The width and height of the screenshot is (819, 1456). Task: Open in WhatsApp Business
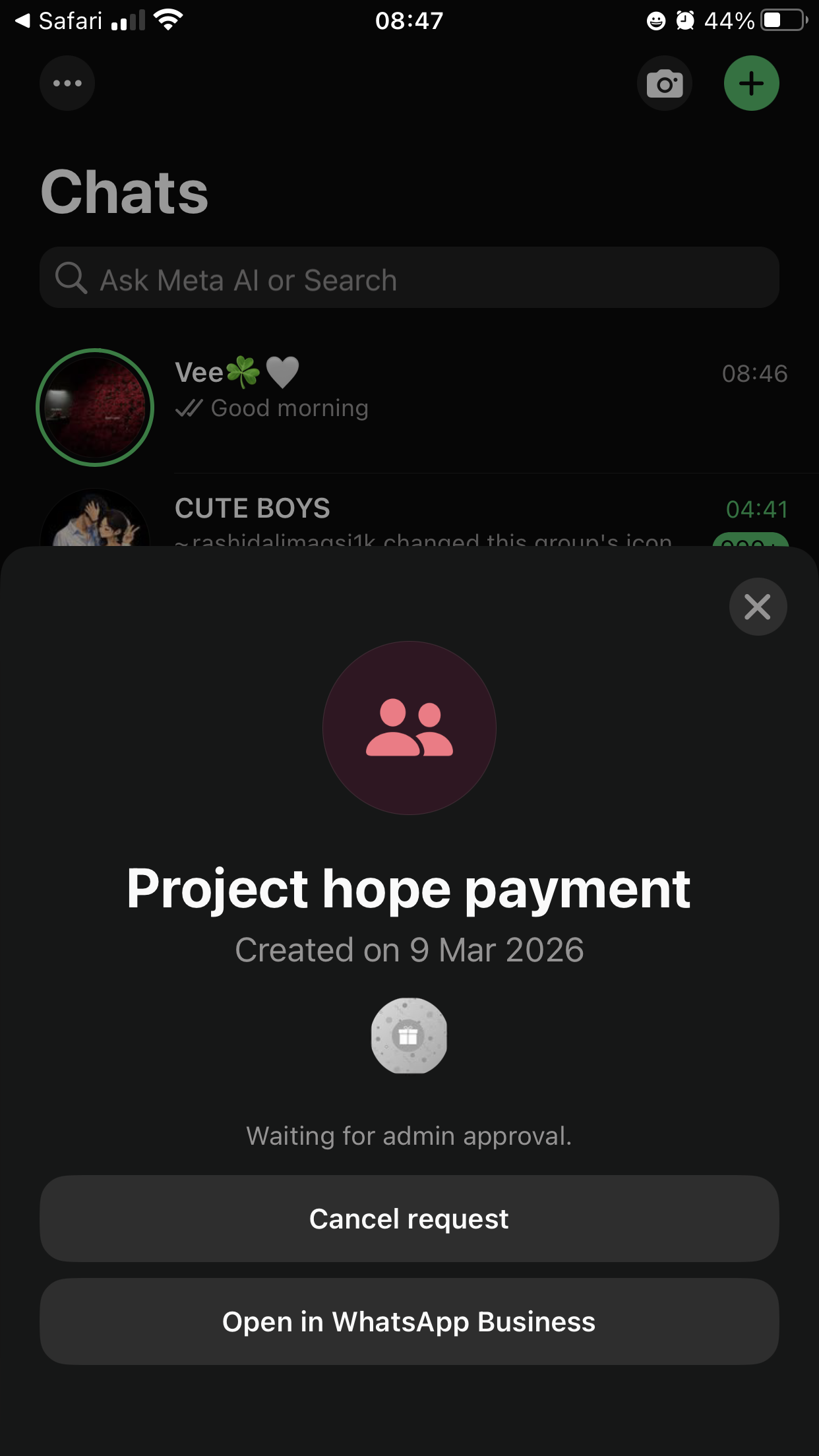point(409,1321)
